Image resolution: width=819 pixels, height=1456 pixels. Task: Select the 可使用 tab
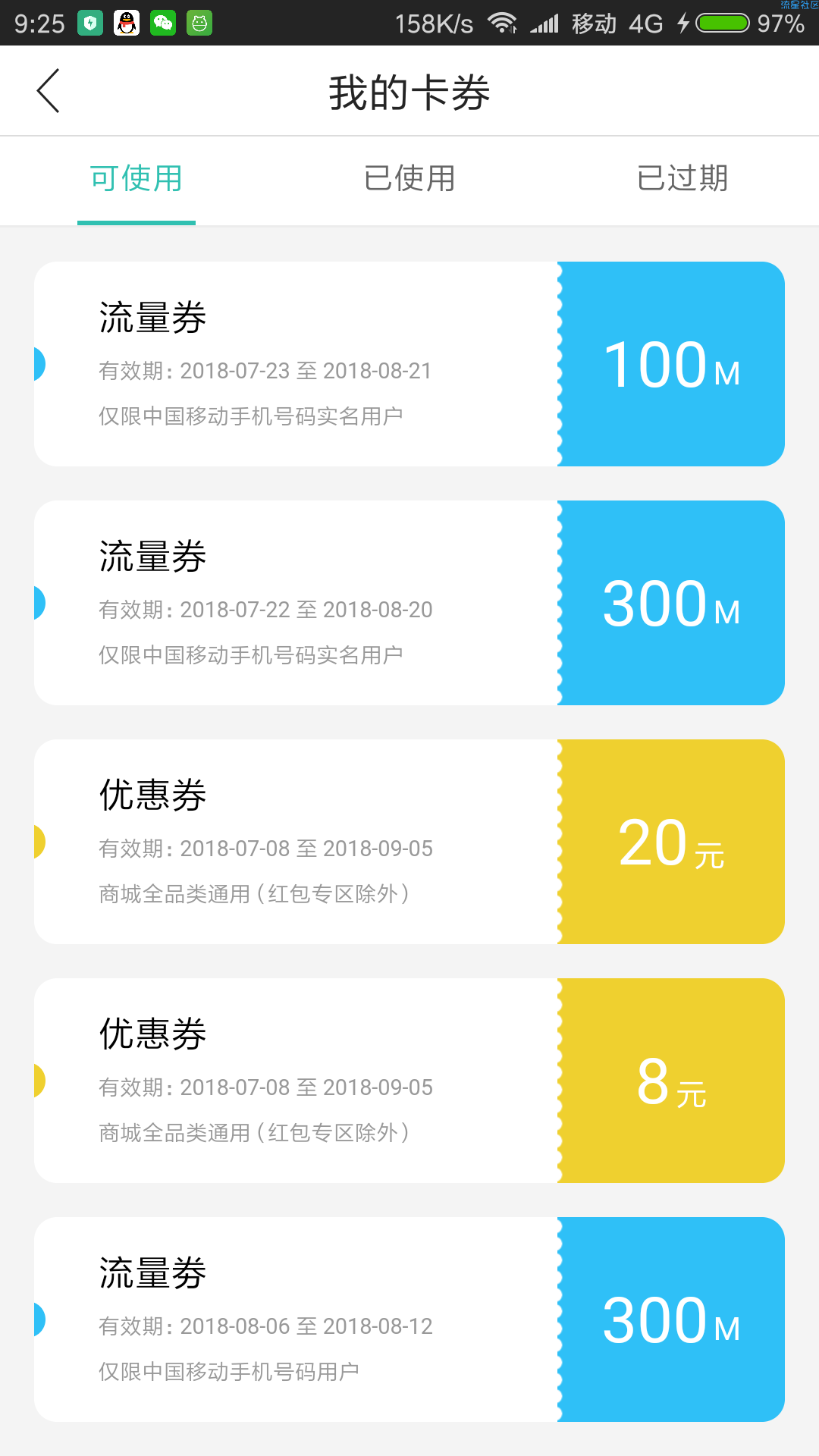(136, 179)
